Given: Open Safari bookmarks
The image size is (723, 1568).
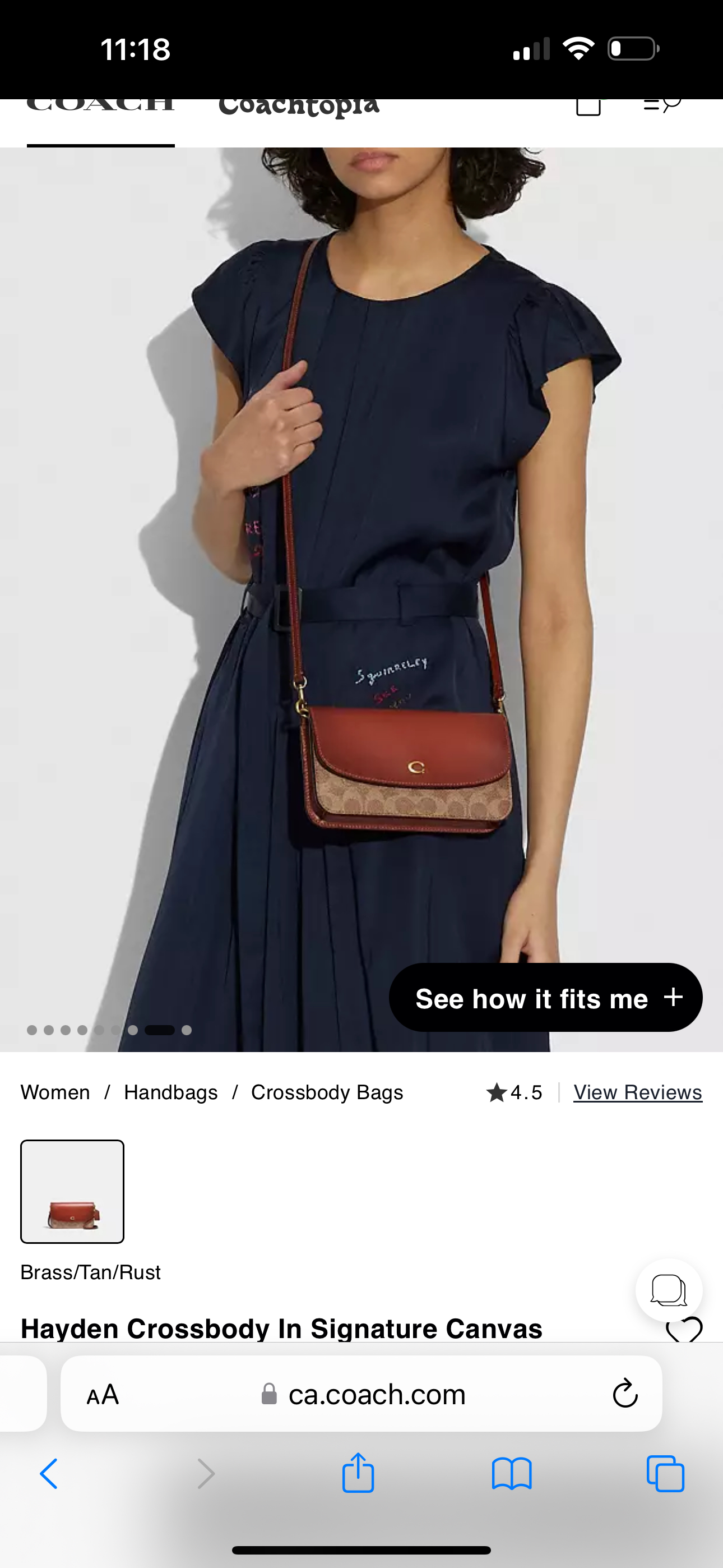Looking at the screenshot, I should click(511, 1474).
